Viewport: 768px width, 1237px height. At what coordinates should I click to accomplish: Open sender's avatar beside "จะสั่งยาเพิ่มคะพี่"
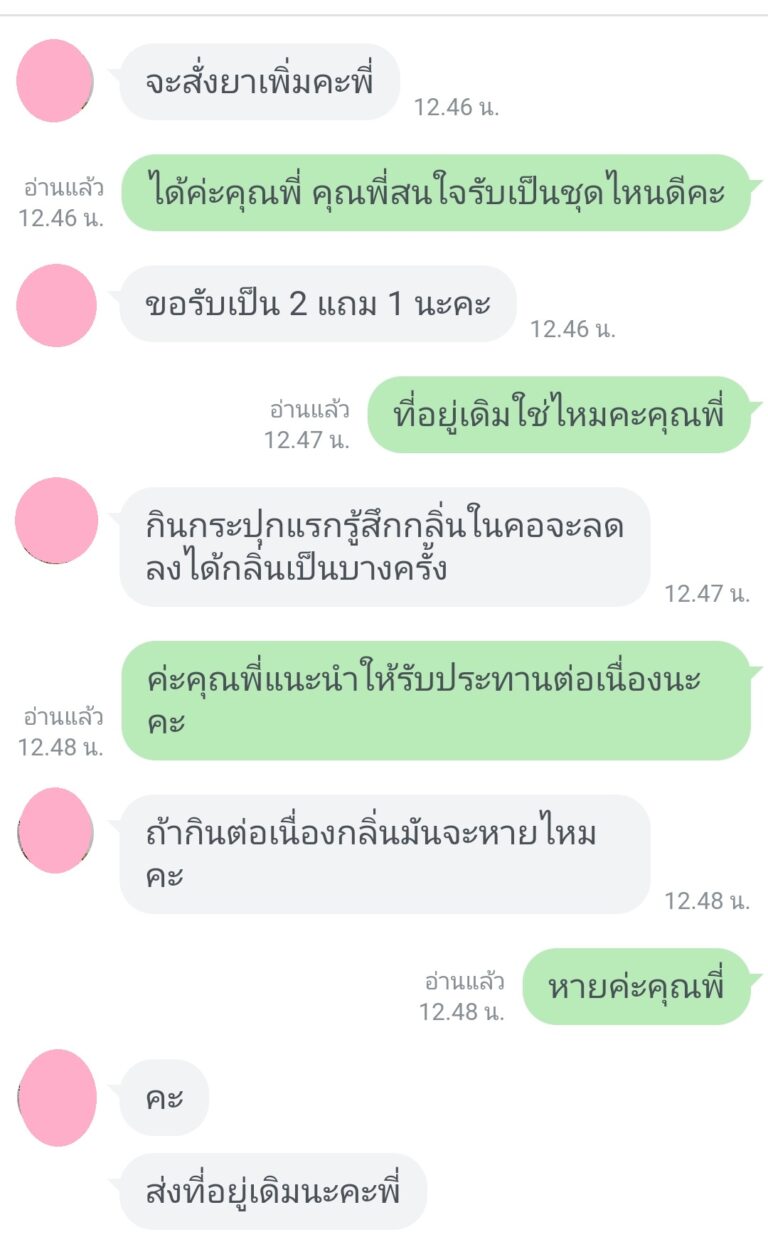tap(56, 81)
